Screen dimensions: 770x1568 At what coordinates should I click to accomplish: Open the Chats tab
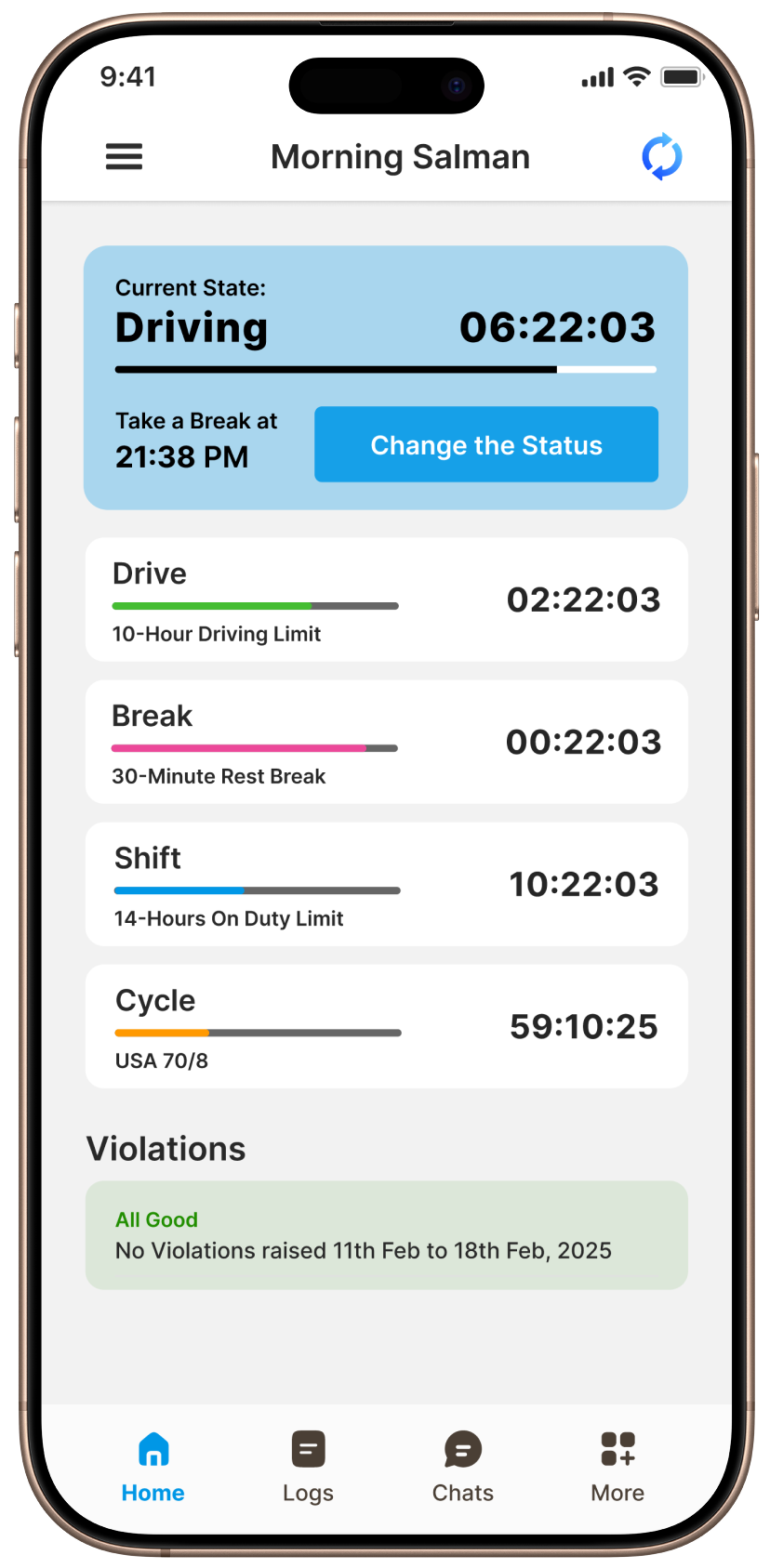click(462, 1467)
